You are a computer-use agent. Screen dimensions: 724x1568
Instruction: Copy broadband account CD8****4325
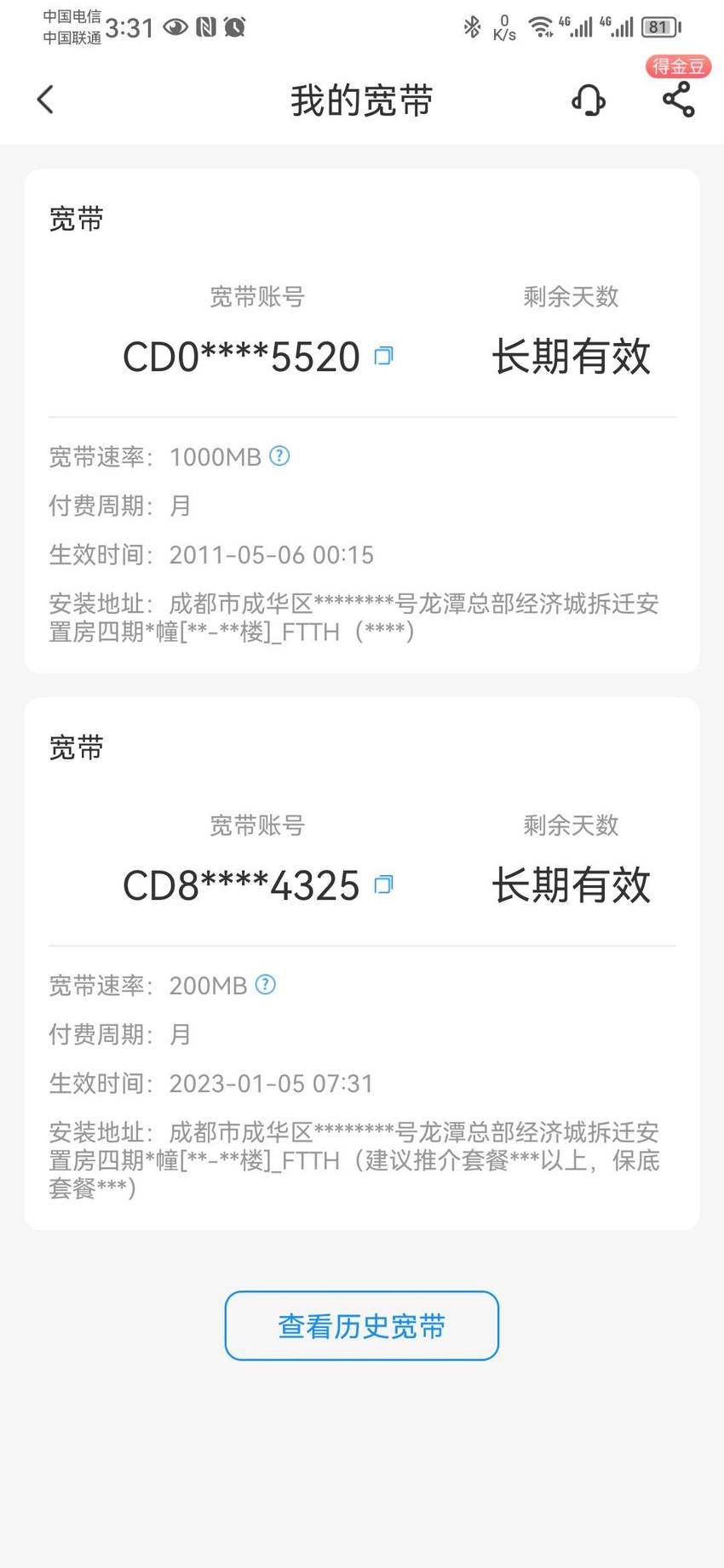tap(384, 884)
